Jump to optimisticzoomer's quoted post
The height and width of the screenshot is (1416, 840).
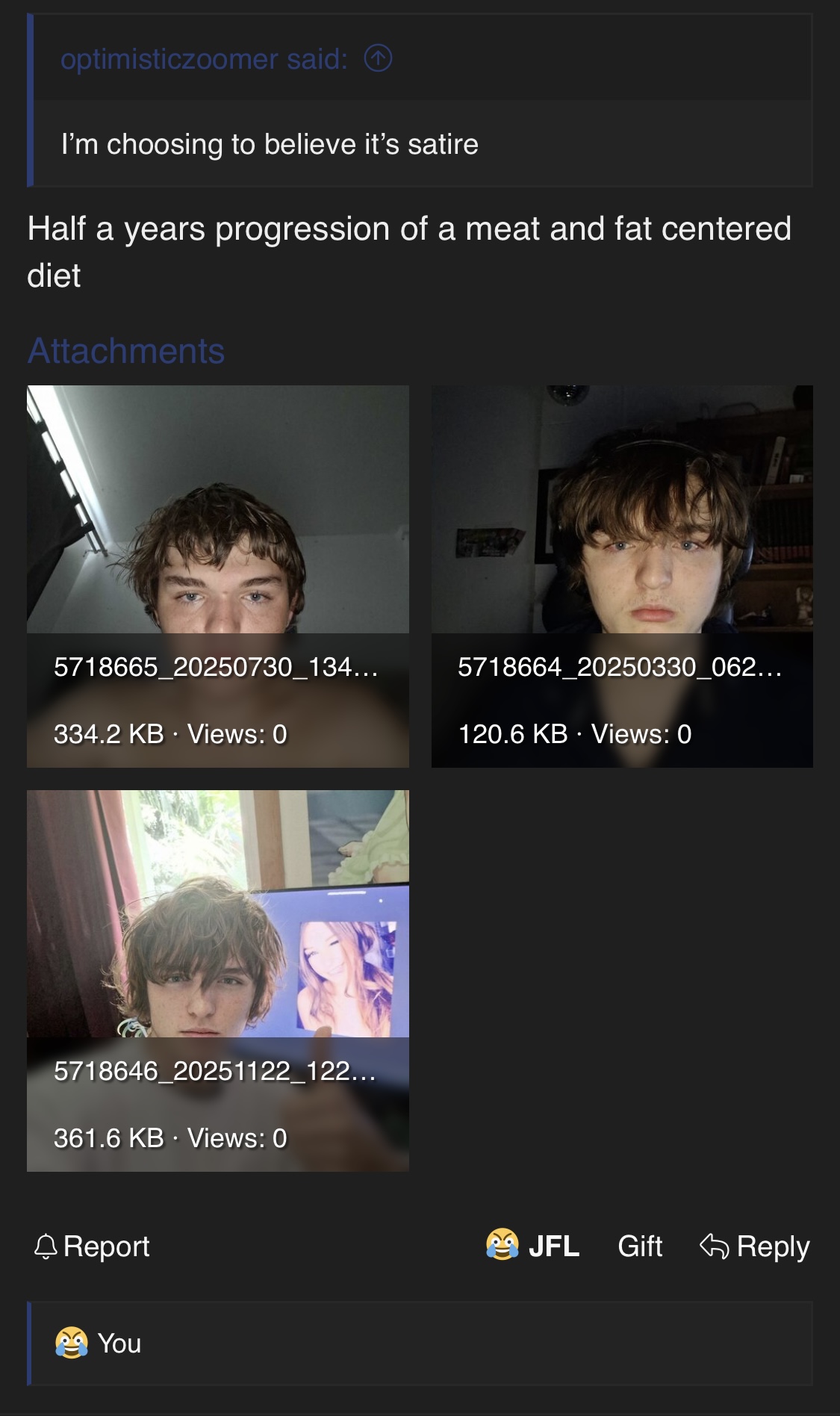pyautogui.click(x=378, y=58)
